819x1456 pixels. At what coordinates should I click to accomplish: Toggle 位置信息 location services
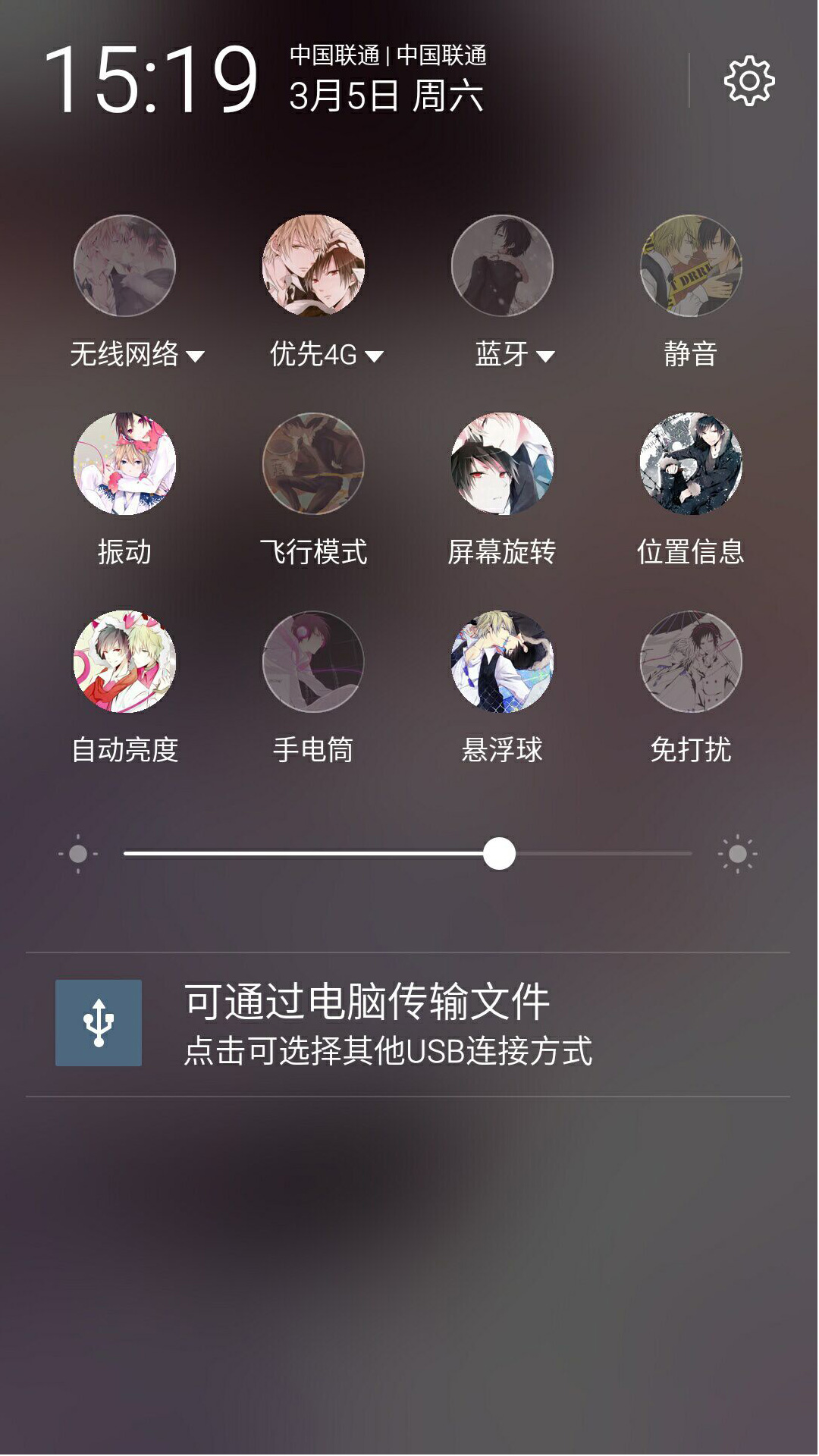click(691, 463)
